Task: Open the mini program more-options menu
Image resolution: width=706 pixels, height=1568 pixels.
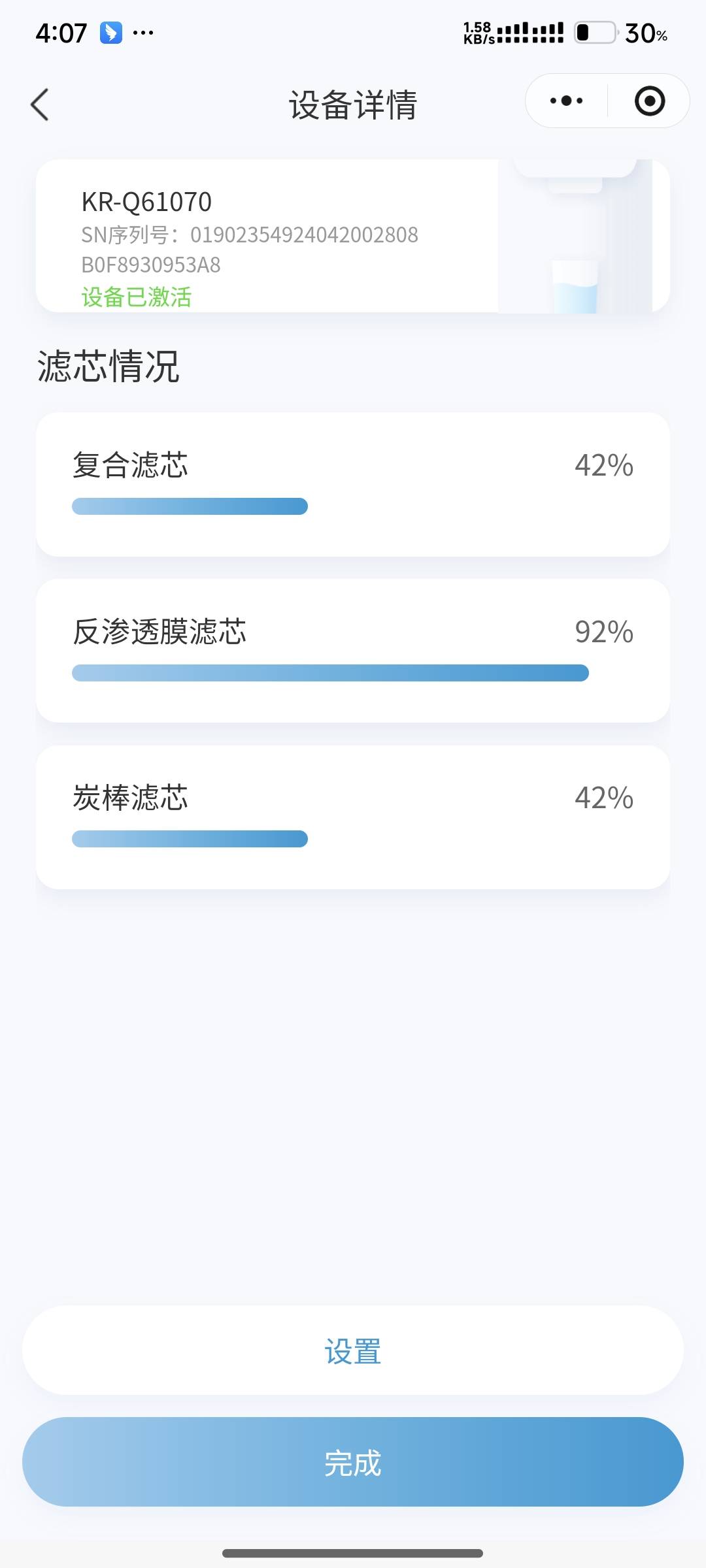Action: click(x=566, y=101)
